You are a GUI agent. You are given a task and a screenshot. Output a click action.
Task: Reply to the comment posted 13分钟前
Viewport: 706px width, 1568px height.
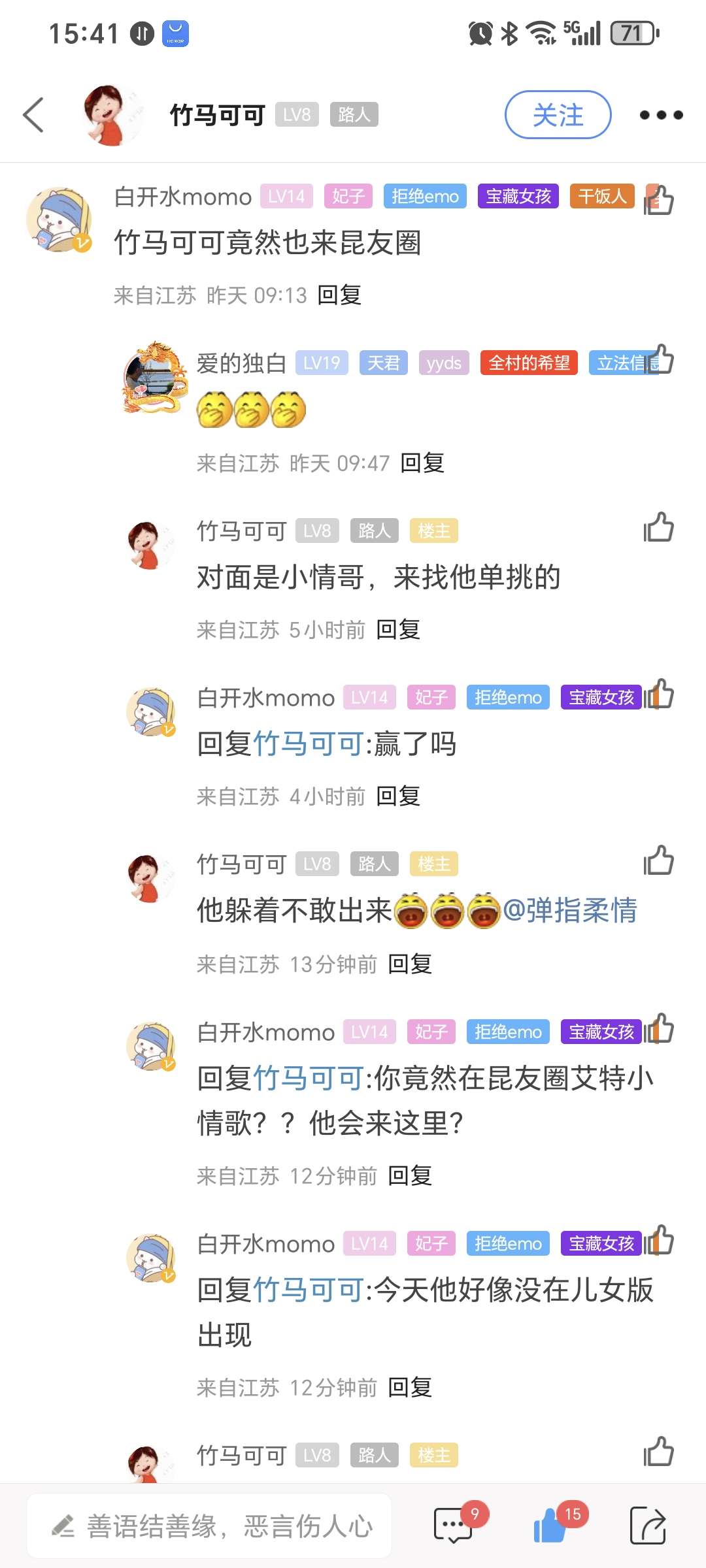[x=410, y=964]
